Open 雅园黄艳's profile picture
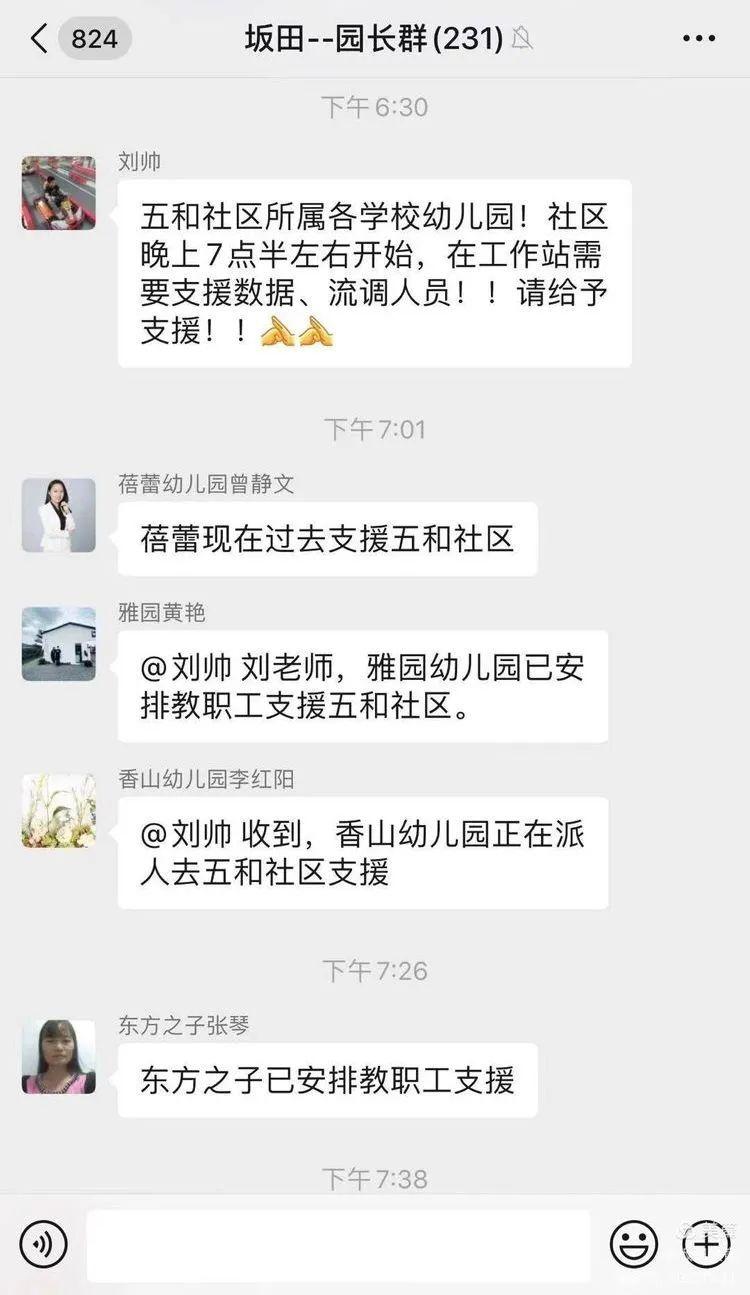The width and height of the screenshot is (750, 1295). click(x=59, y=644)
